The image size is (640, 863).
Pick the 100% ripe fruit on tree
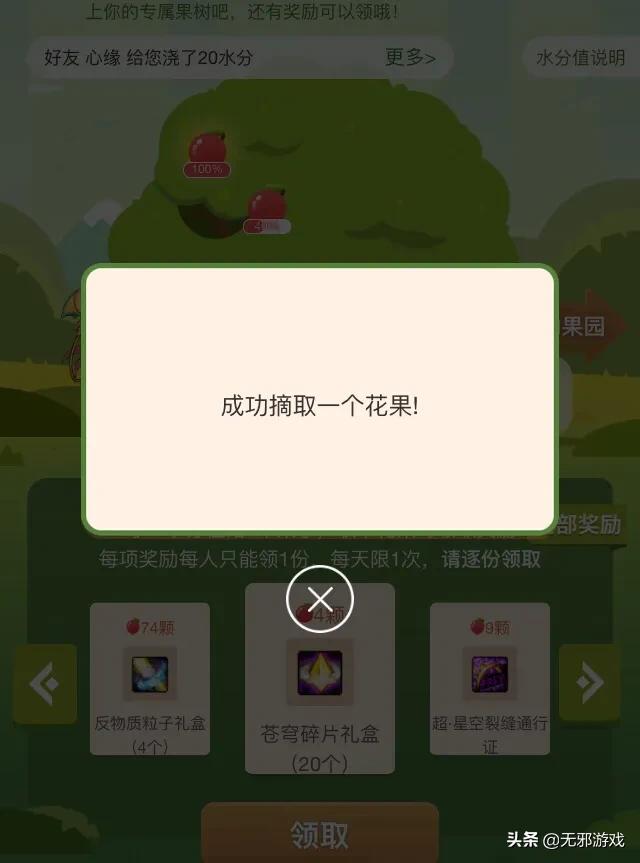pyautogui.click(x=208, y=148)
